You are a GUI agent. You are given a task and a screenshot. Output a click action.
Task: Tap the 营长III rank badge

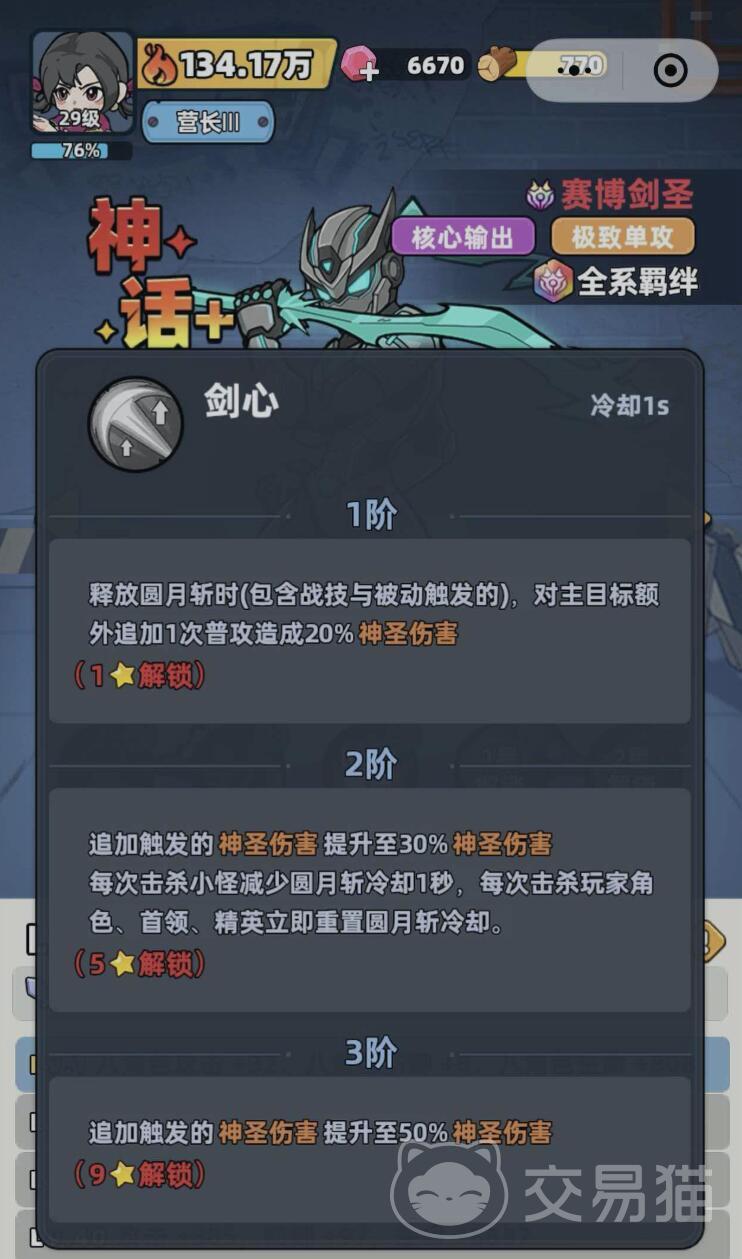pos(208,122)
